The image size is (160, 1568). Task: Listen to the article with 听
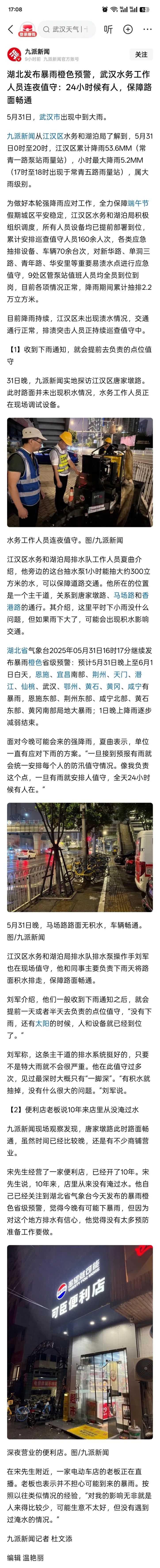point(108,29)
